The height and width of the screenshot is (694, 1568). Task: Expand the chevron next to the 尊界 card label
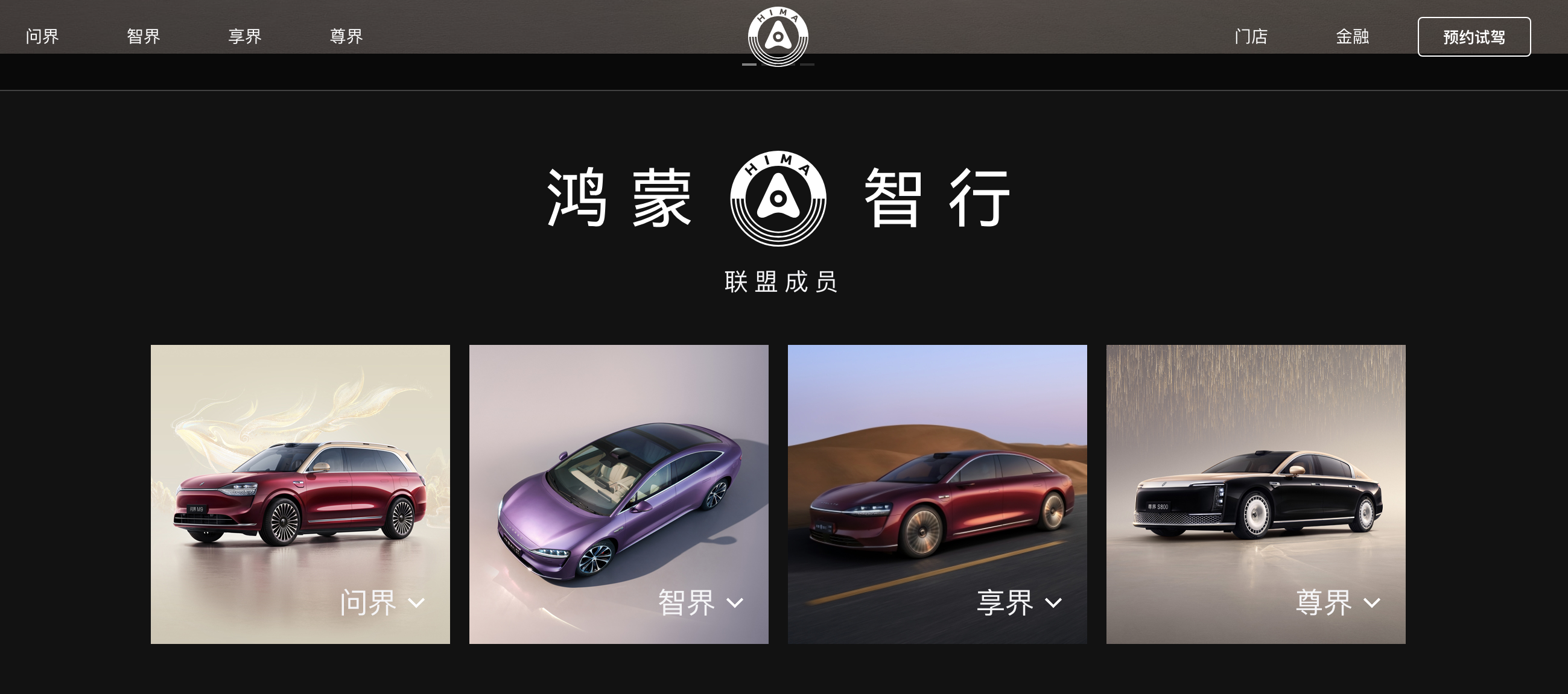[x=1372, y=603]
